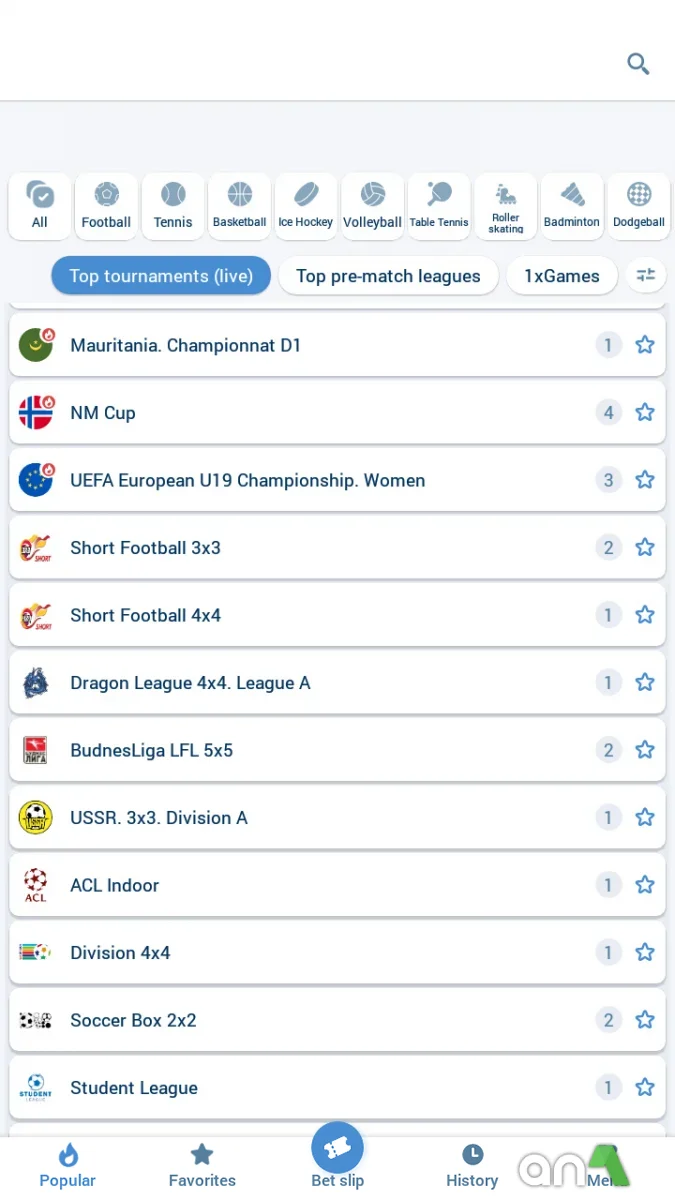
Task: Open BudnesLiga LFL 5x5 matches
Action: (300, 750)
